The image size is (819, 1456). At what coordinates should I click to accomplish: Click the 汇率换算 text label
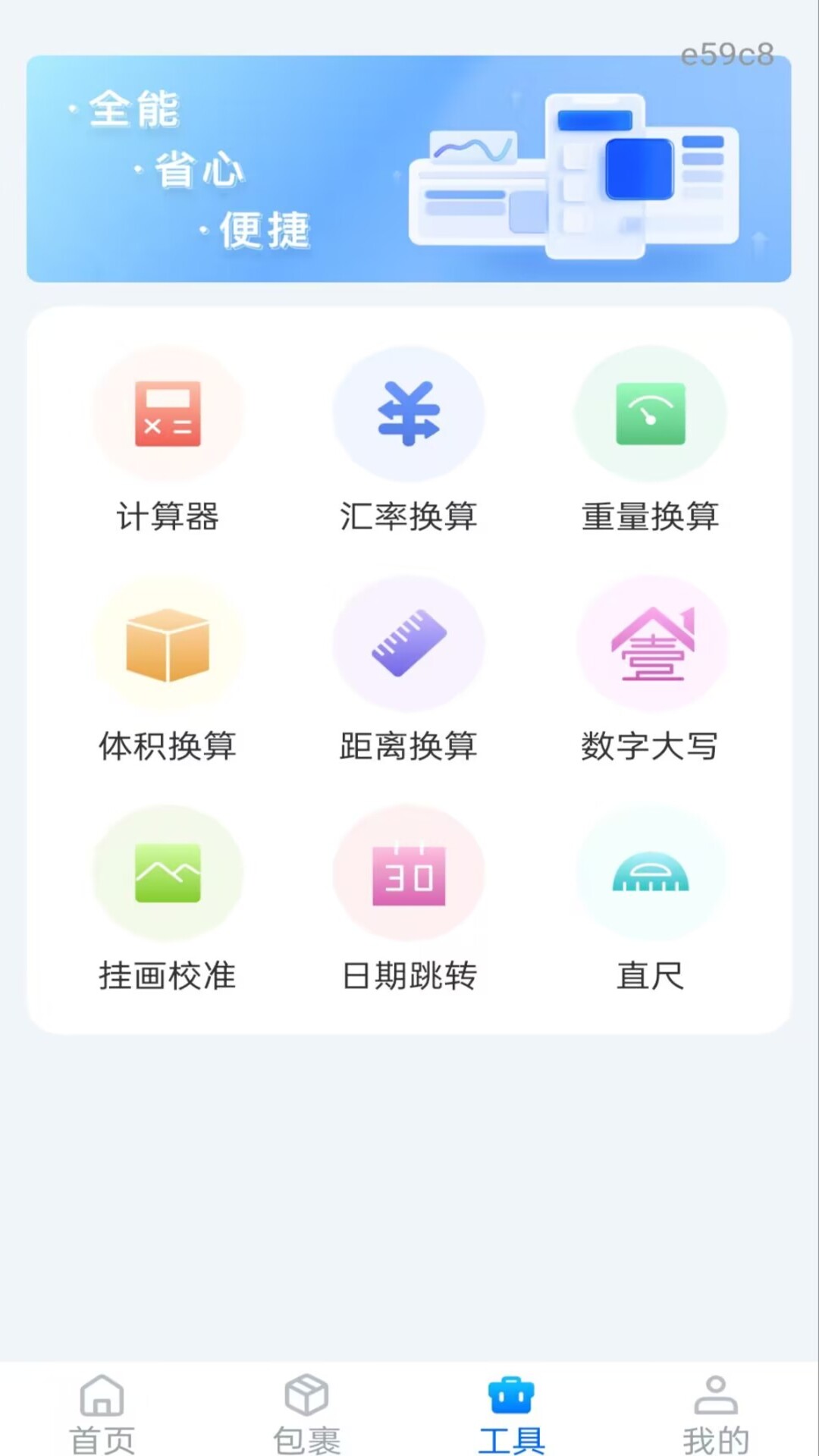[x=409, y=518]
